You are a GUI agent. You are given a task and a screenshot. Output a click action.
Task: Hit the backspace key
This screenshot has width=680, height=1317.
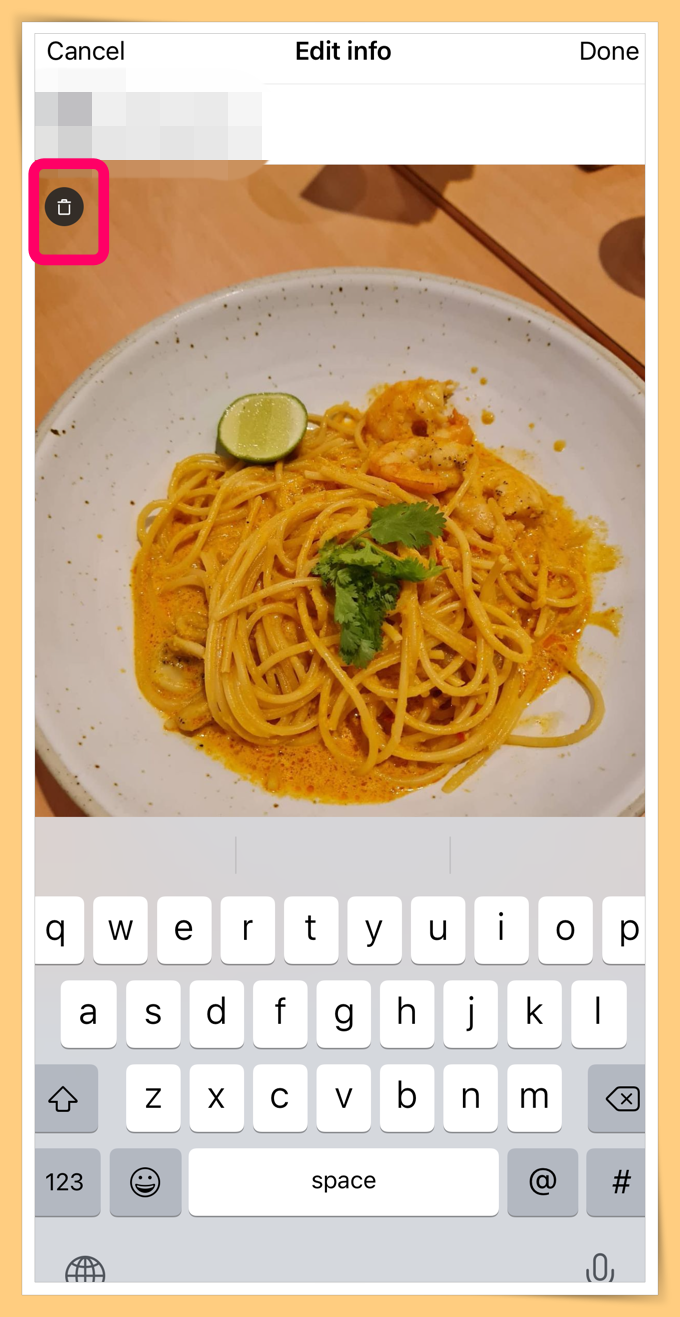click(x=620, y=1099)
